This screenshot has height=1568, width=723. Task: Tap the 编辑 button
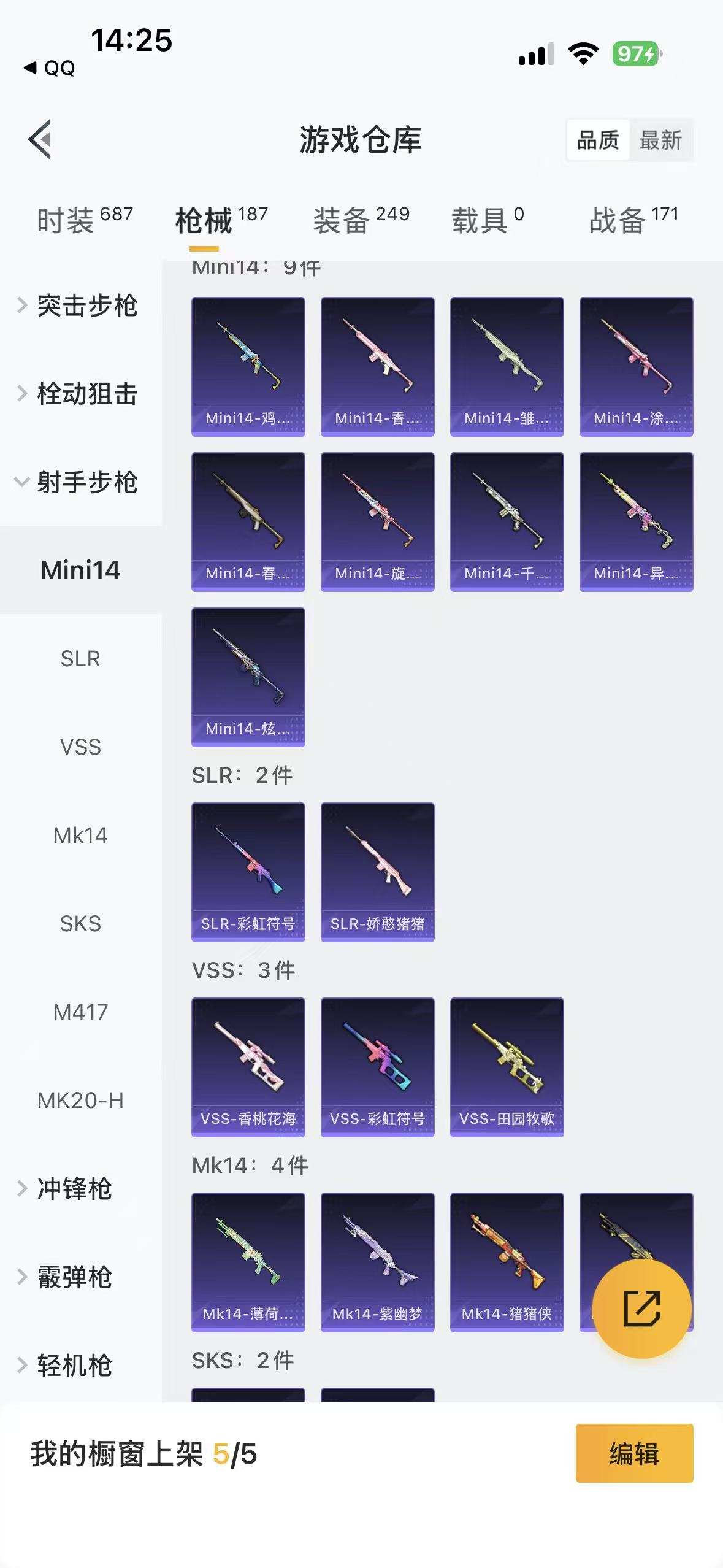(634, 1453)
